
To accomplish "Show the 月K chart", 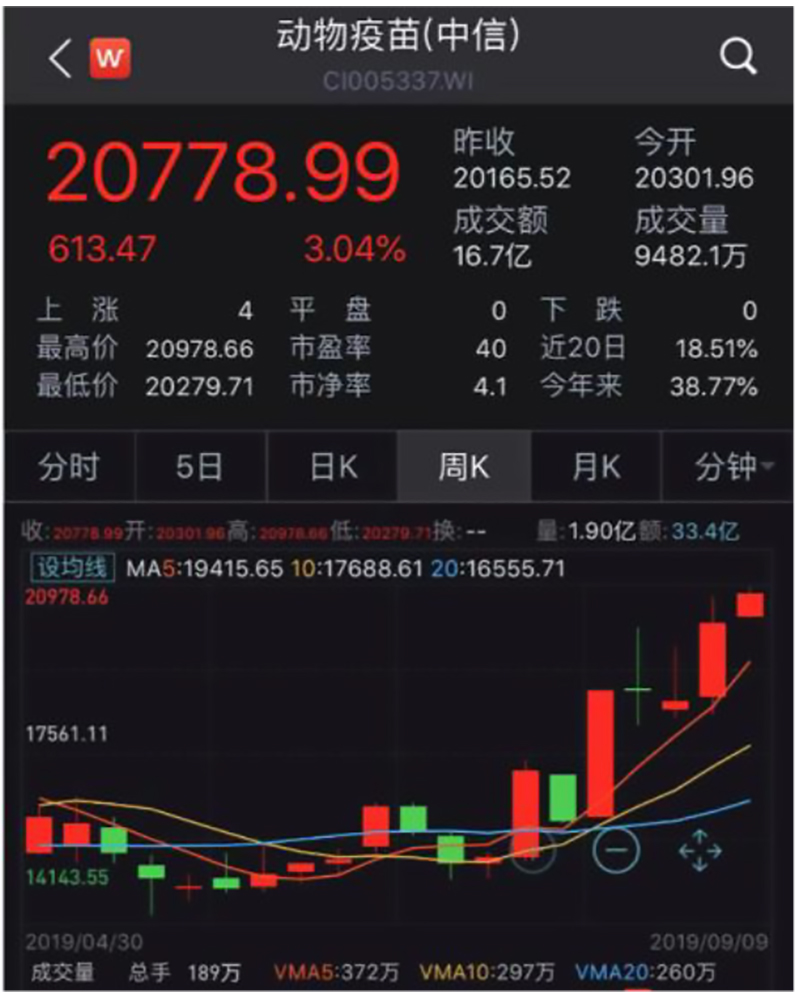I will 596,467.
